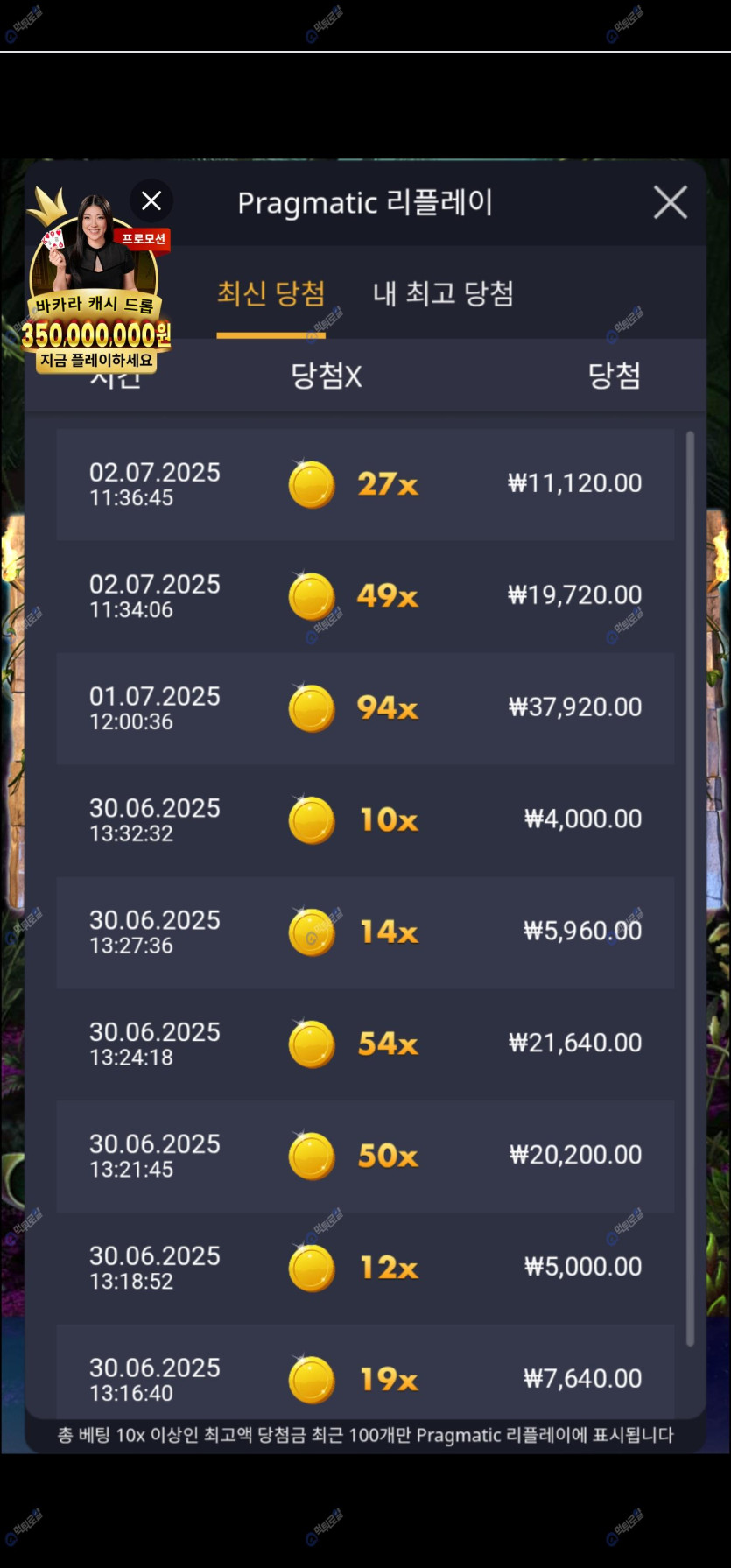Open the 50x win replay at 13:21:45
The width and height of the screenshot is (731, 1568).
tap(365, 1157)
